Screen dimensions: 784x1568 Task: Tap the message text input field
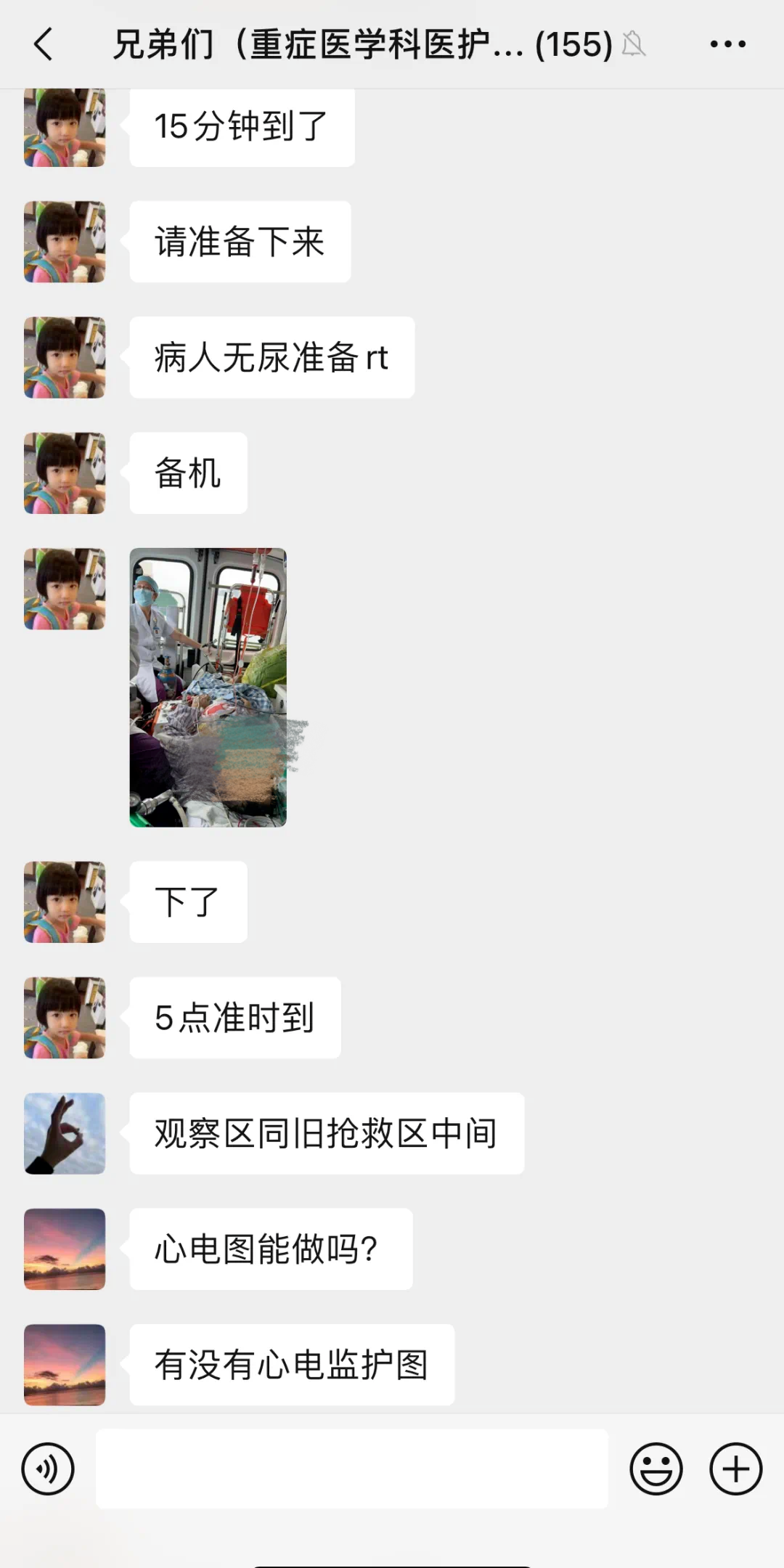(351, 1469)
